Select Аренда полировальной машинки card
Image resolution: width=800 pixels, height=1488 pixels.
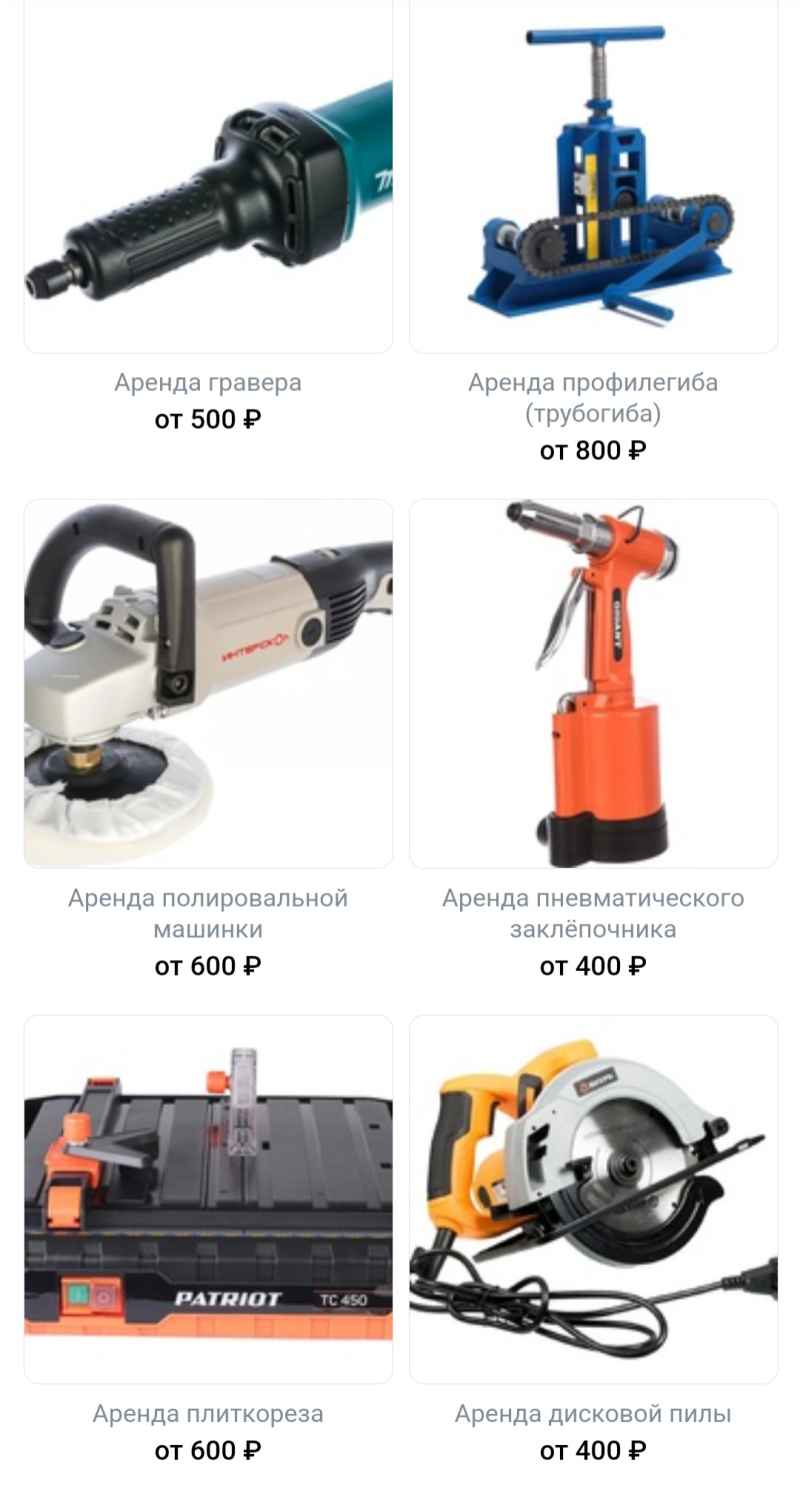click(x=208, y=684)
